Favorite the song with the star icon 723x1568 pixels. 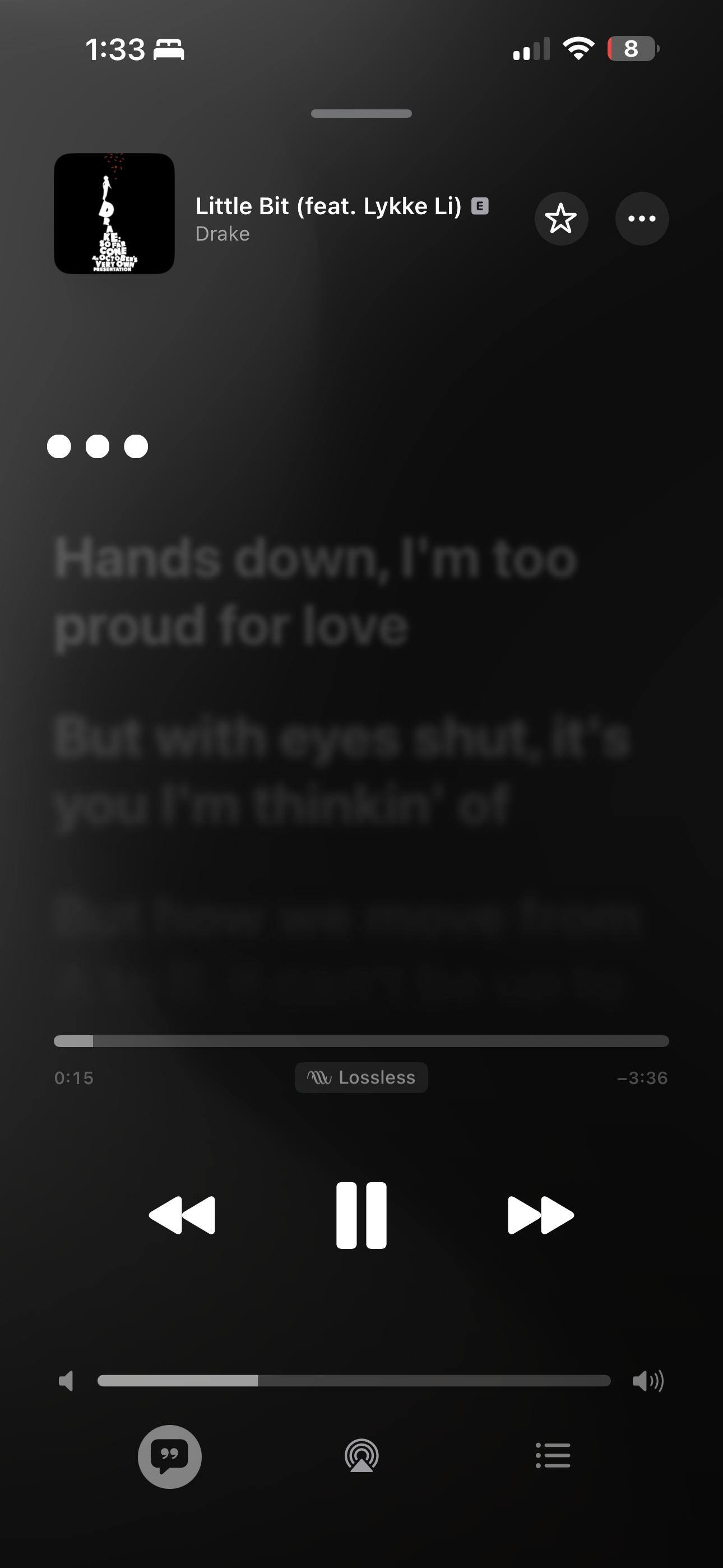point(560,219)
